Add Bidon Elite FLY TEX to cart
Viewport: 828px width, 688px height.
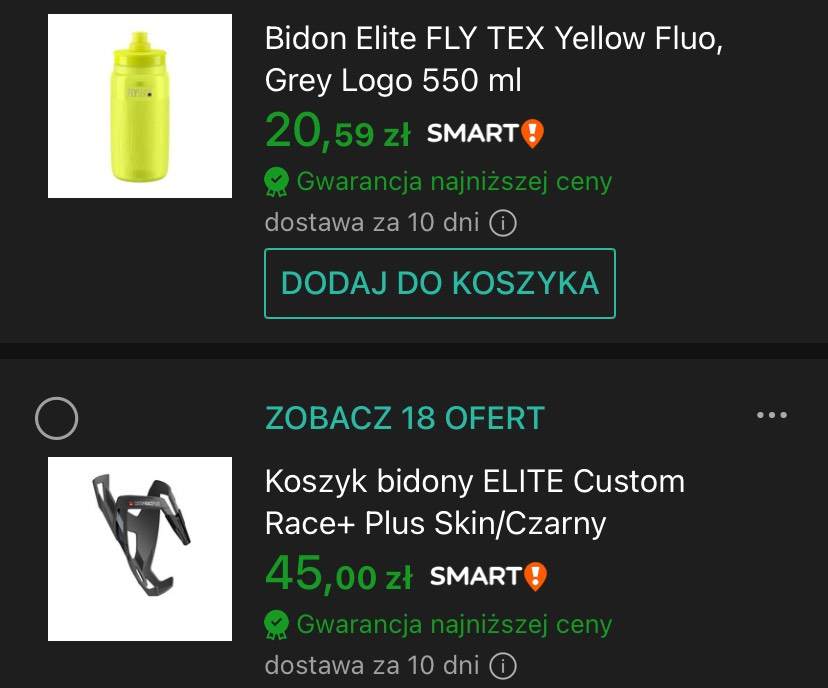[439, 283]
